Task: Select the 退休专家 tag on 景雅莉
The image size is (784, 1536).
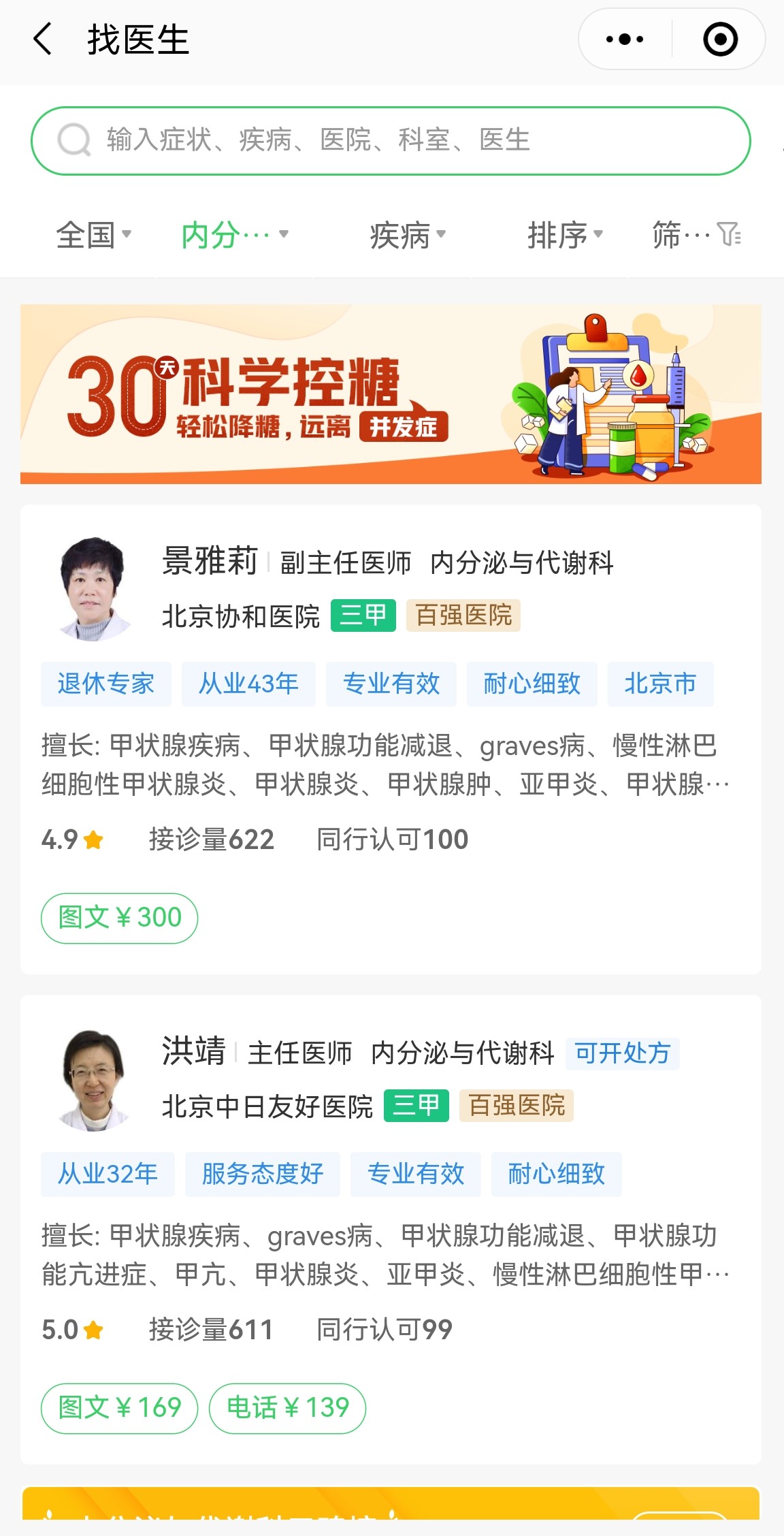Action: [105, 684]
